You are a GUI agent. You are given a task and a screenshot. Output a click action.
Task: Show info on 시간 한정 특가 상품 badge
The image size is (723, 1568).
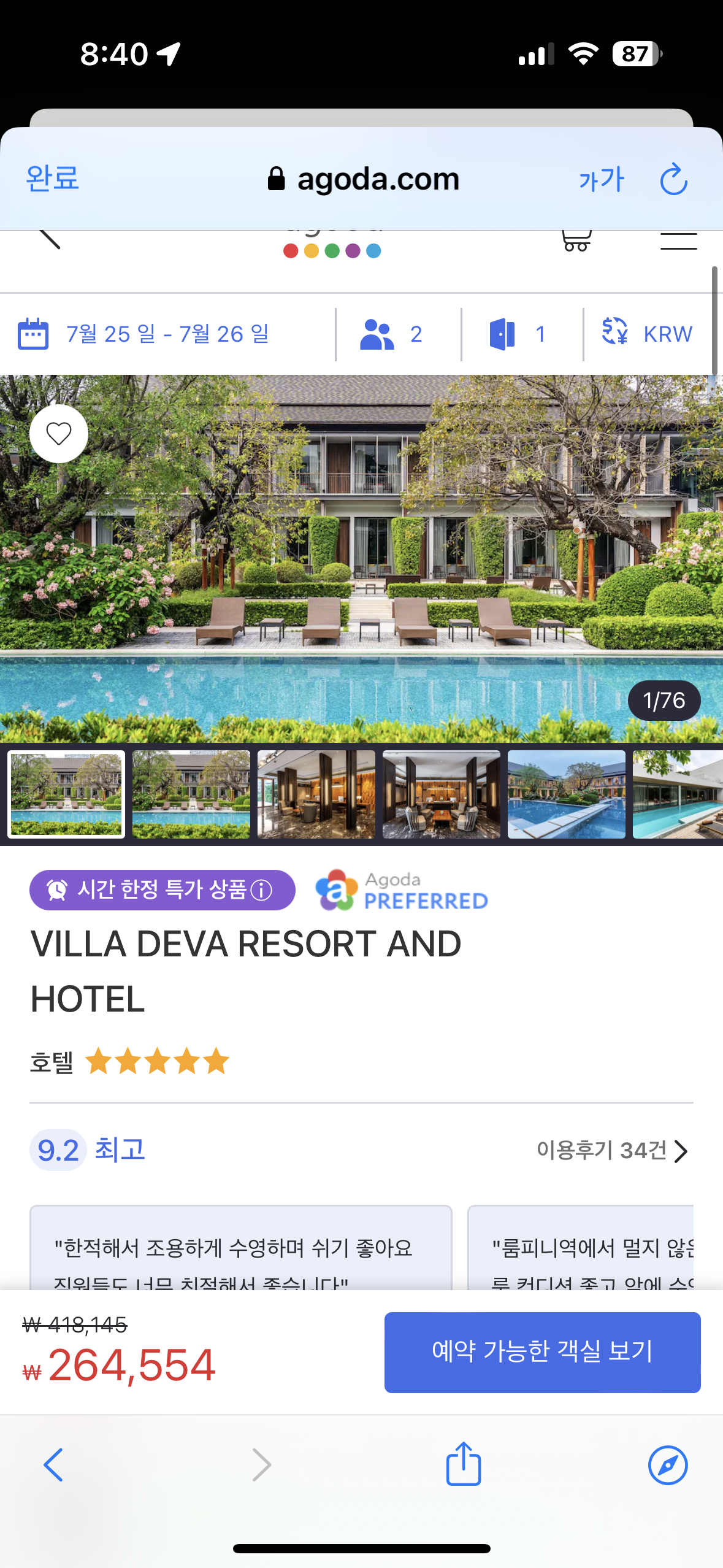pyautogui.click(x=262, y=890)
